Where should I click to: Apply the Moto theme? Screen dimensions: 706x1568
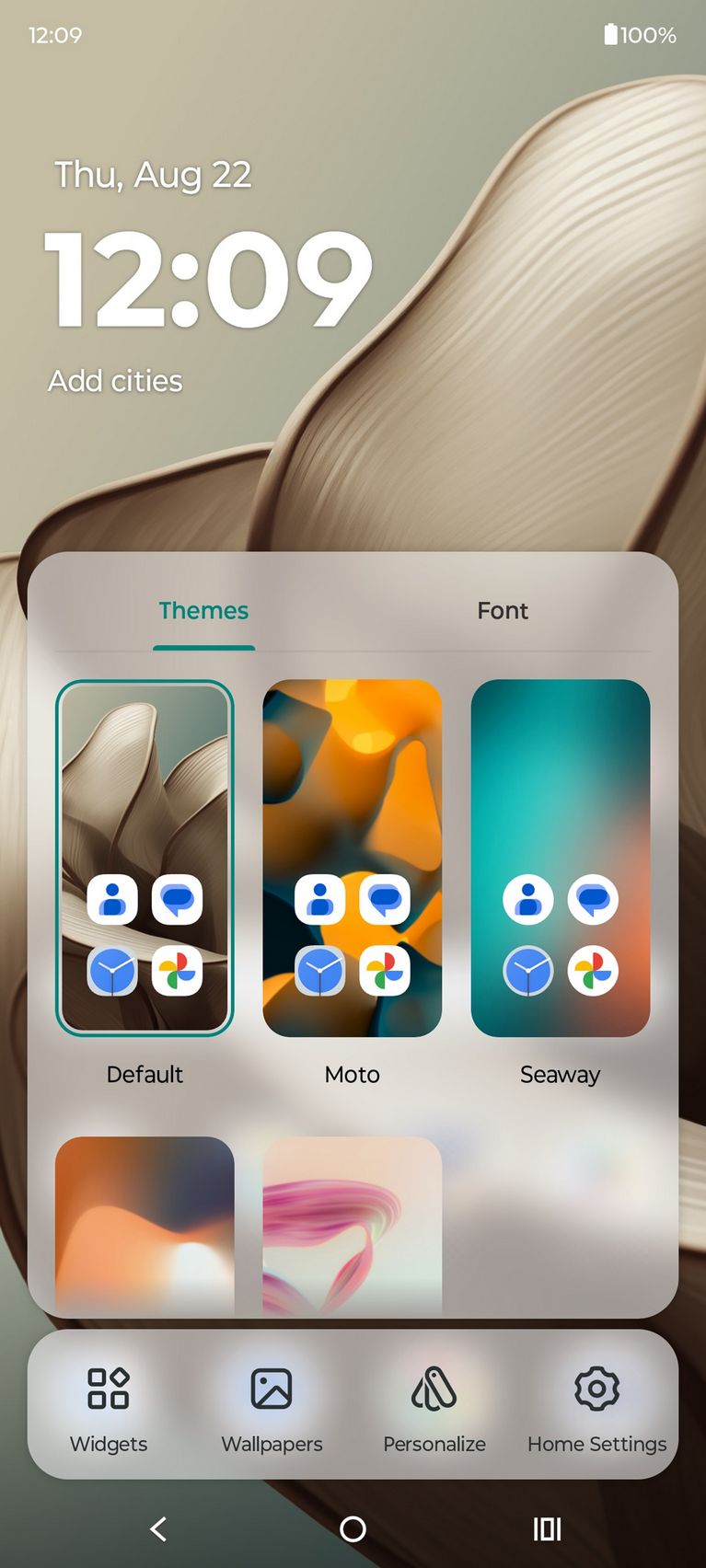[x=353, y=858]
